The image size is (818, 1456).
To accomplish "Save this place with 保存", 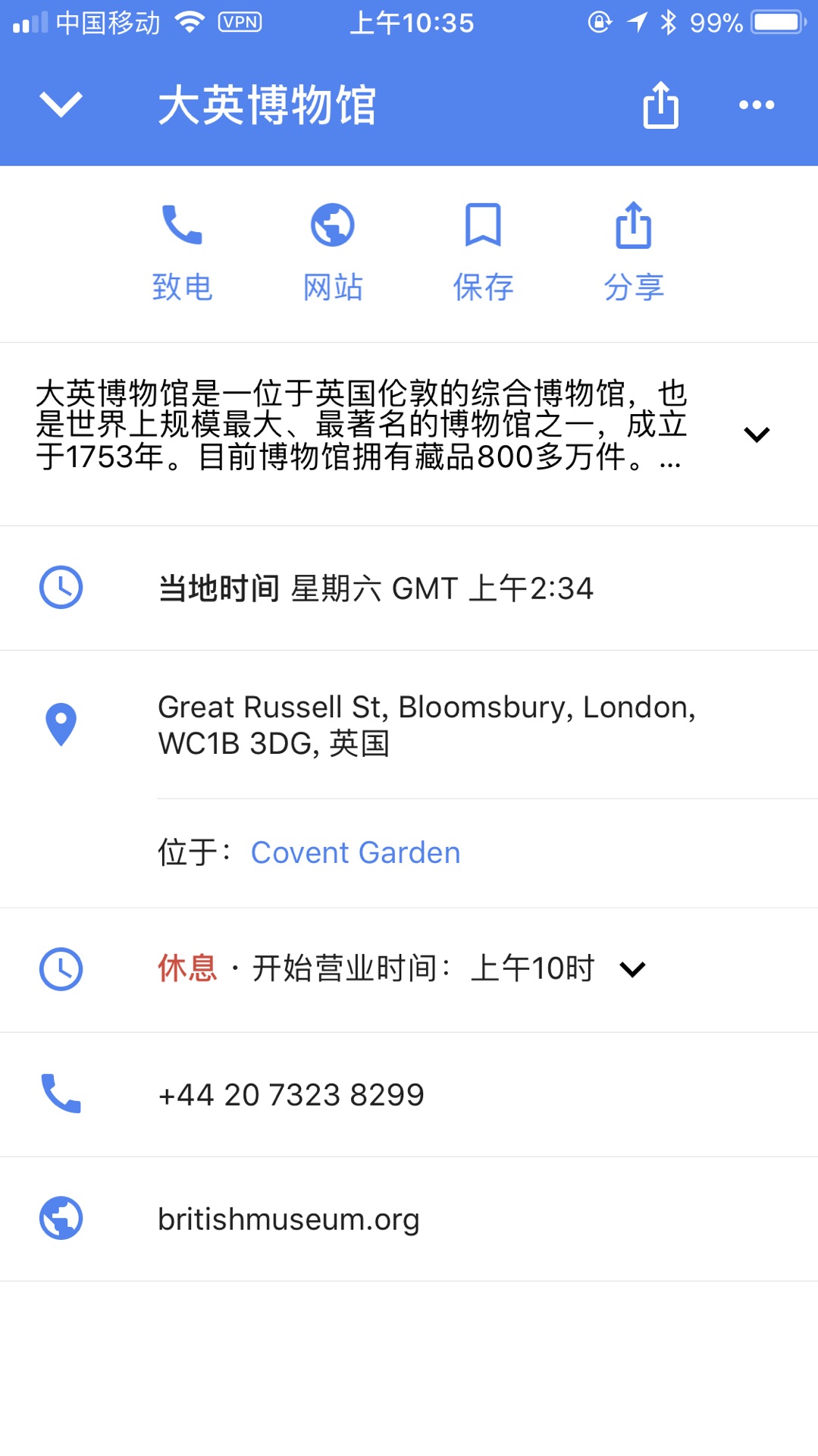I will coord(483,253).
